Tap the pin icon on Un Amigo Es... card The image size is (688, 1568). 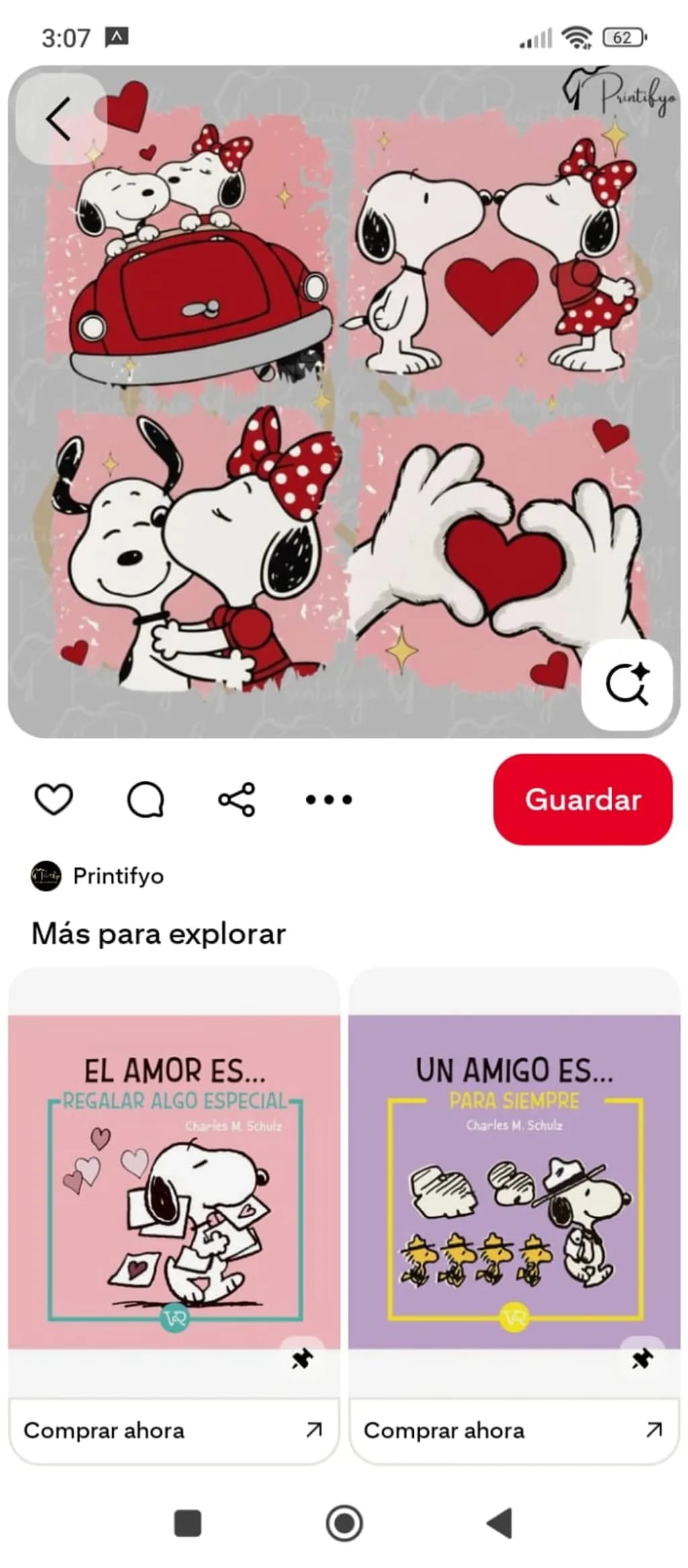tap(642, 1359)
